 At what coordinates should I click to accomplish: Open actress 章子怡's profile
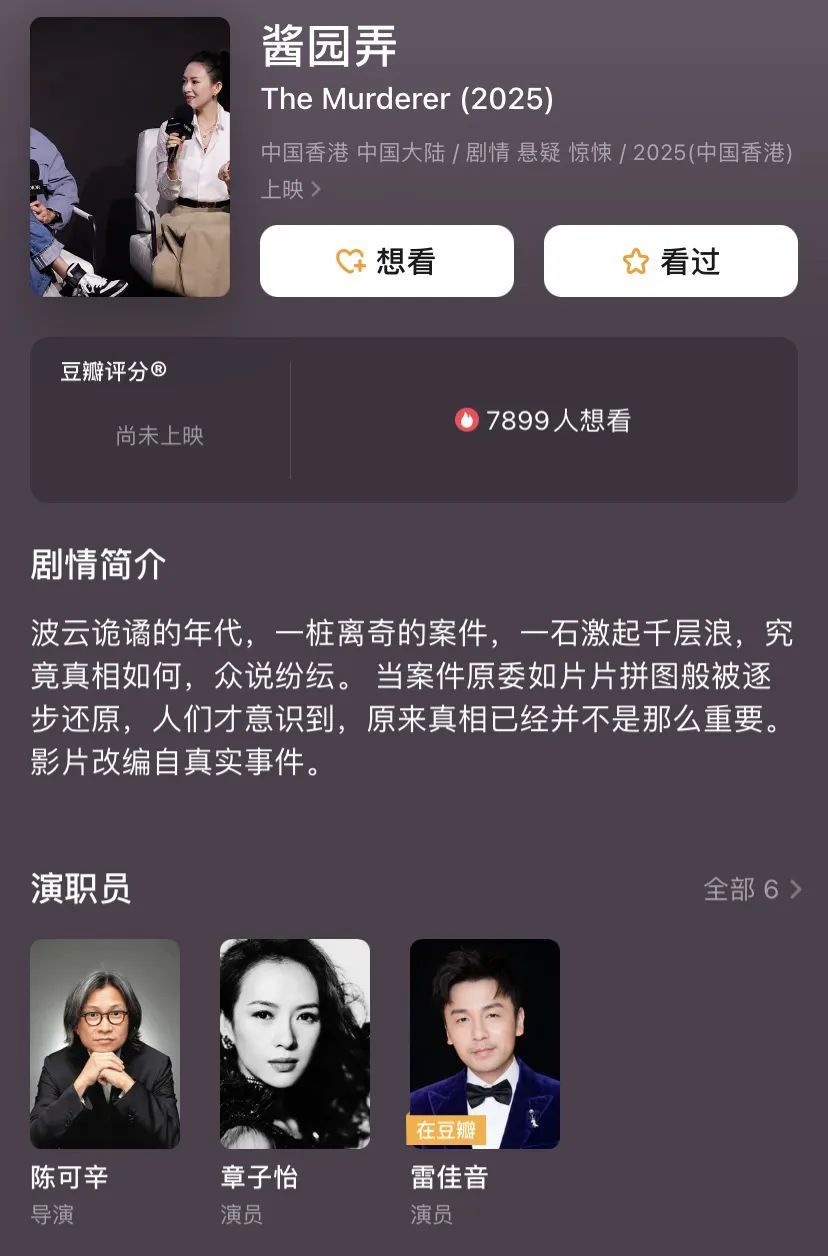tap(295, 1044)
